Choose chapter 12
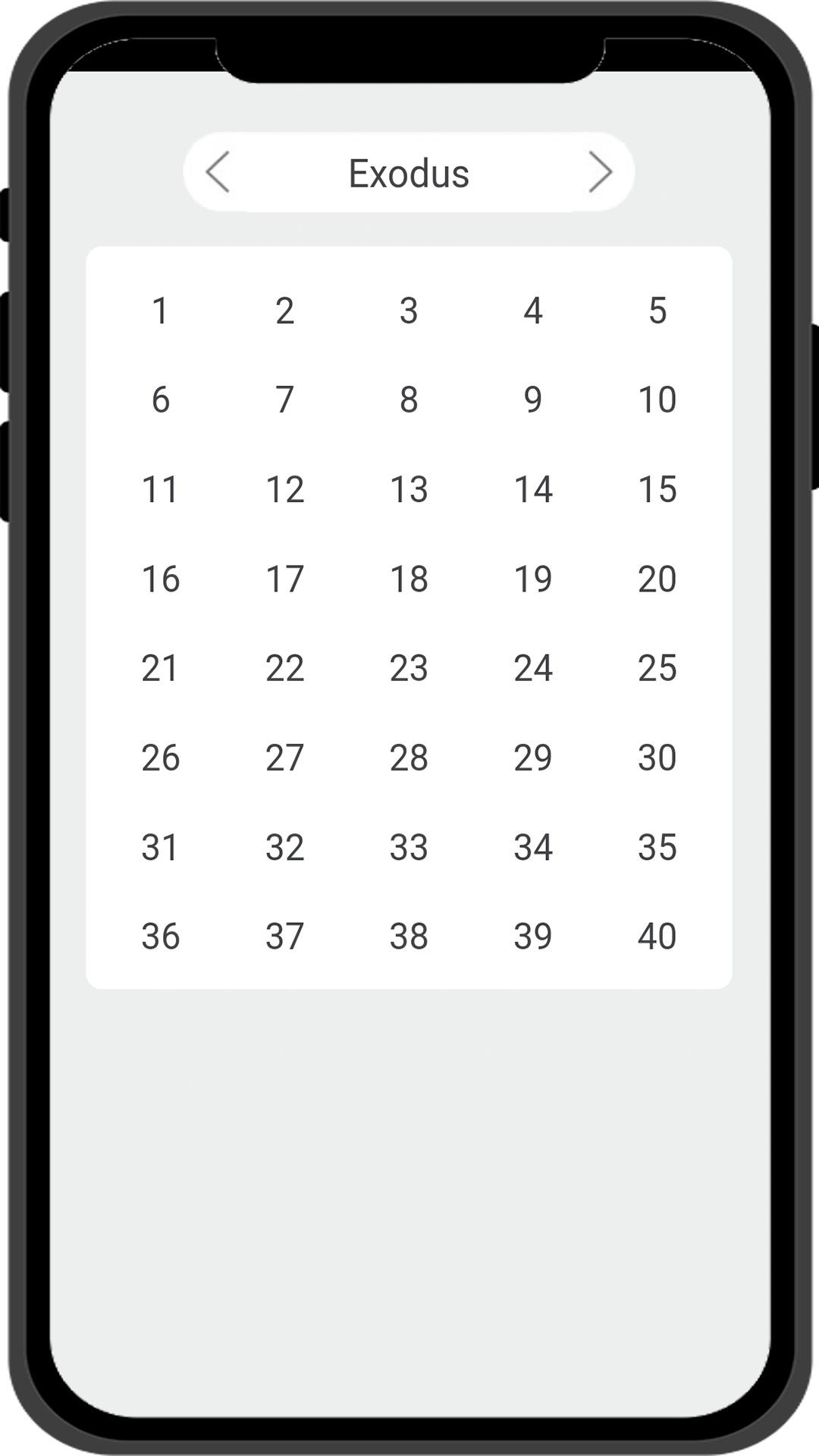This screenshot has height=1456, width=819. [x=284, y=489]
